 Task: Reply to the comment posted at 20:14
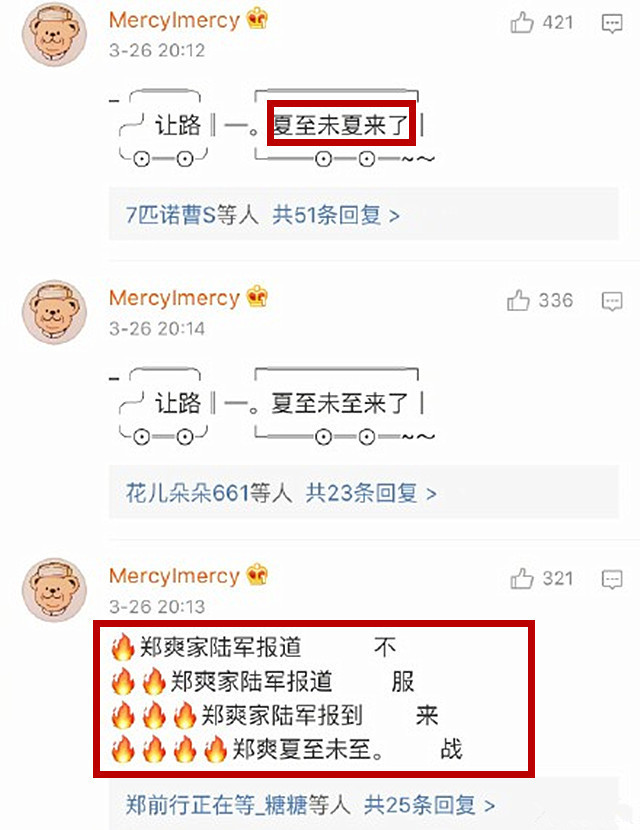coord(611,300)
